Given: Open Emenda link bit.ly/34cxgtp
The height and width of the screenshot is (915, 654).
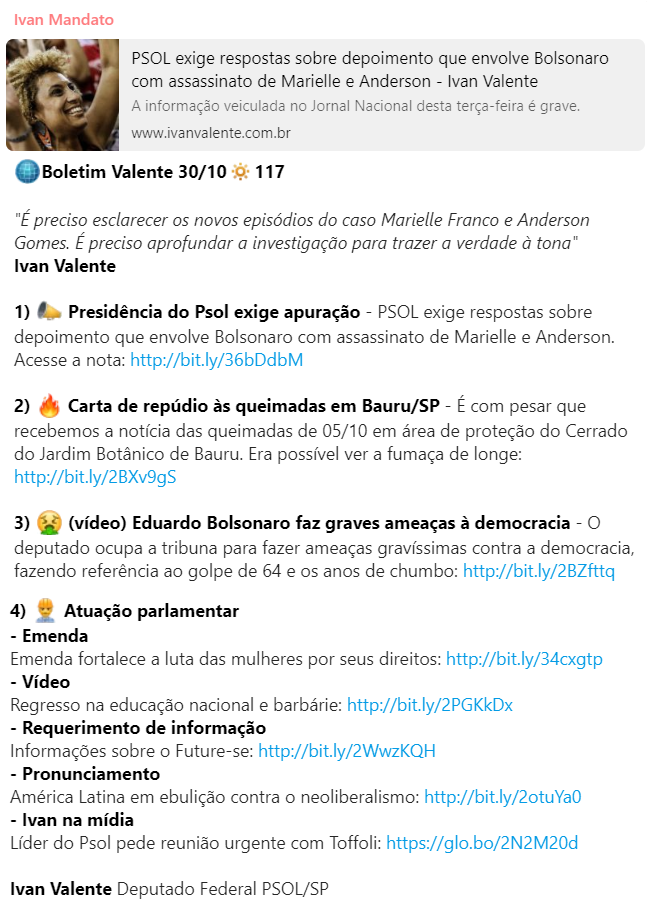Looking at the screenshot, I should (x=524, y=659).
